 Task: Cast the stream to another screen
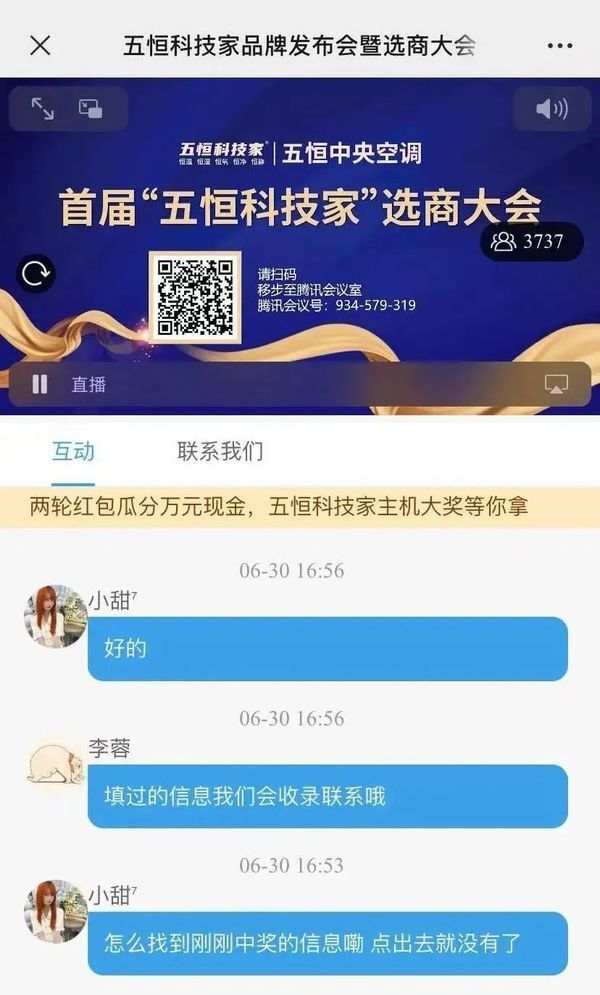[x=556, y=384]
